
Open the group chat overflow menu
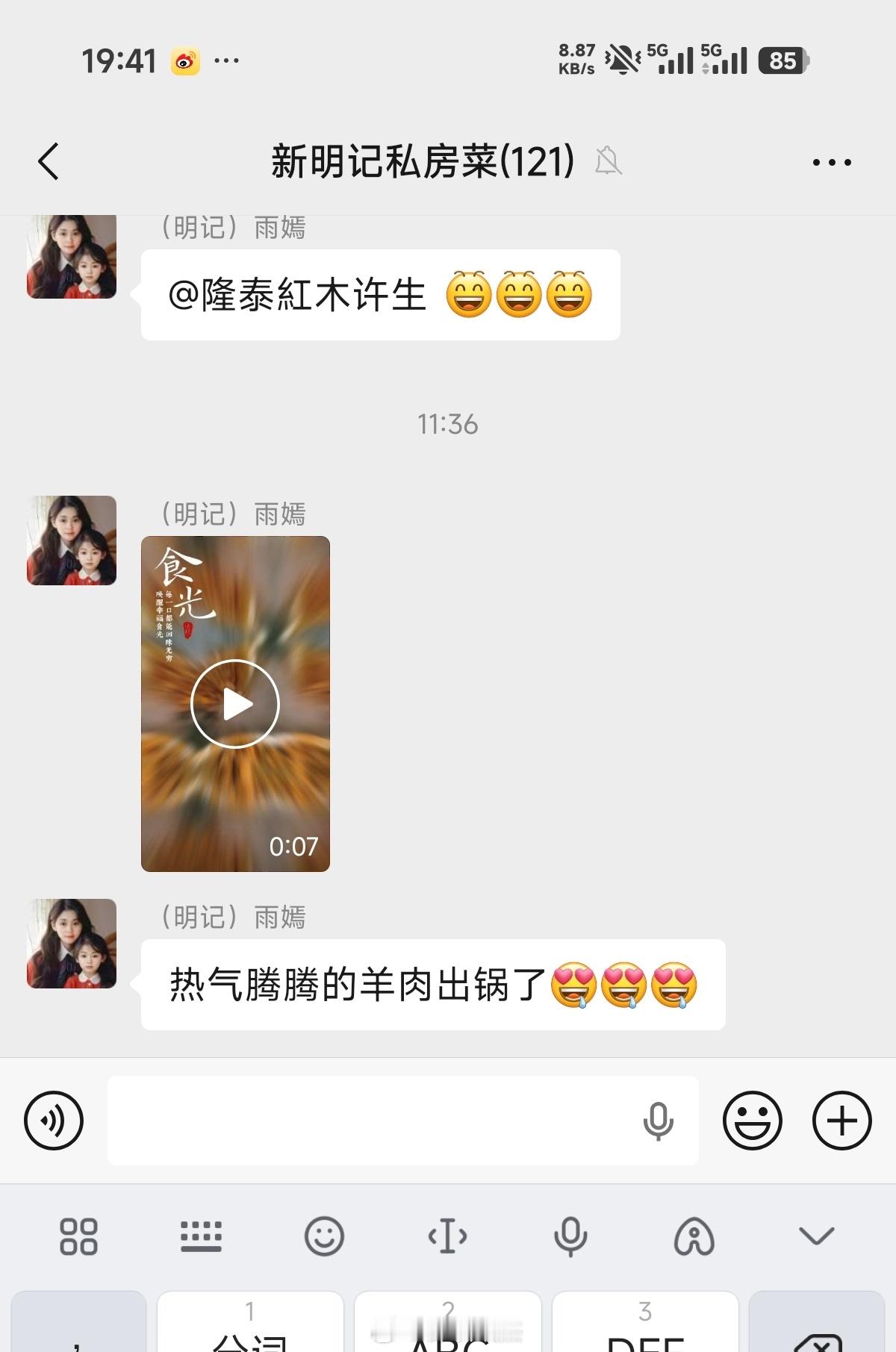832,161
